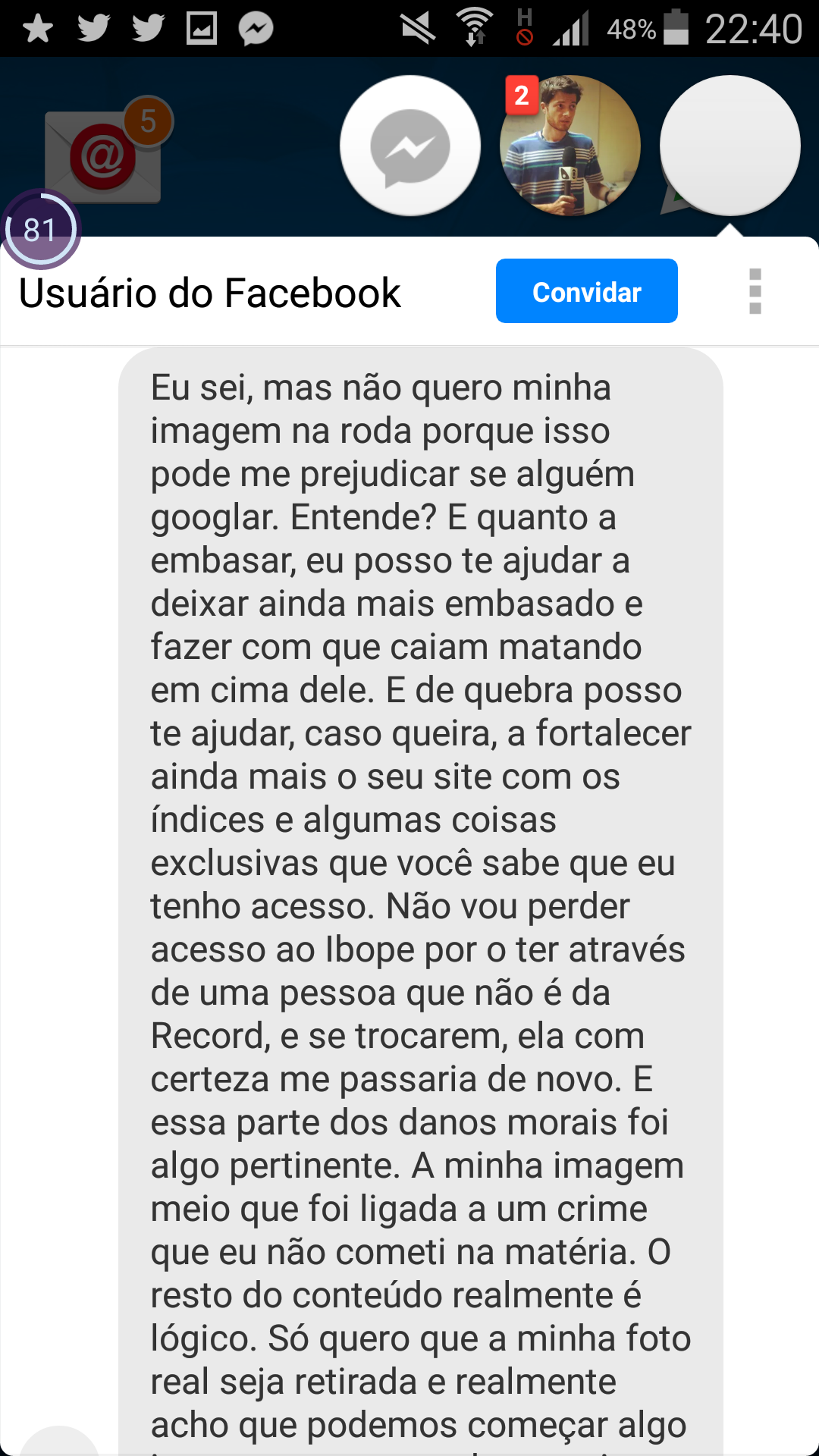
Task: Open the Messenger chat head bubble
Action: 410,146
